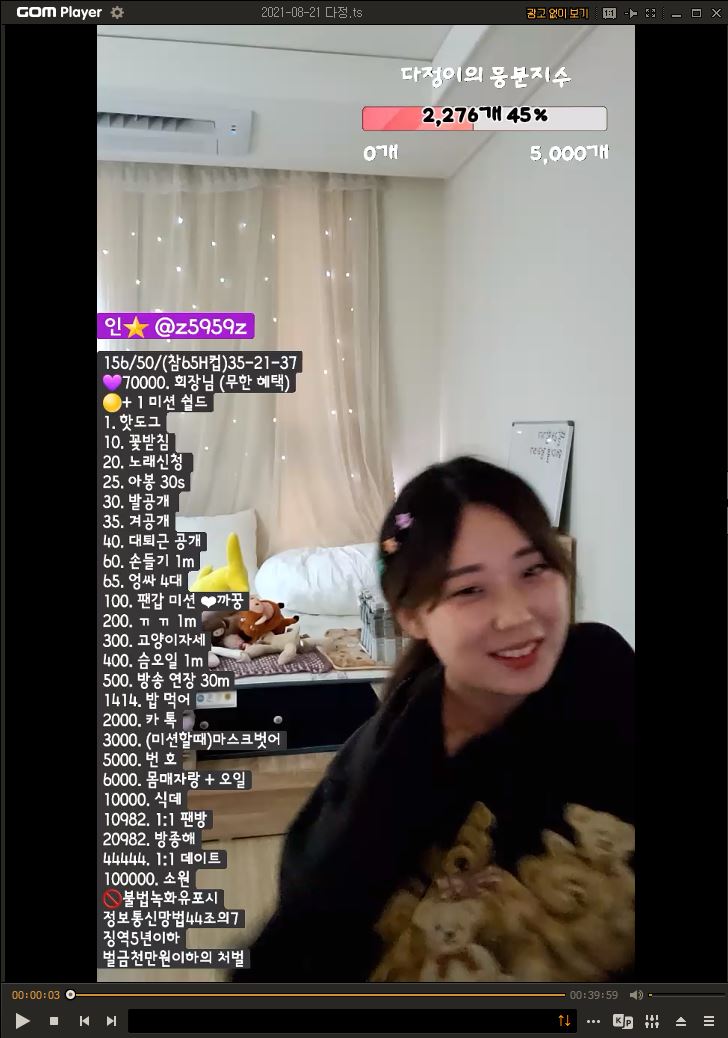Toggle always-on-top with the pin icon
728x1038 pixels.
click(x=630, y=12)
